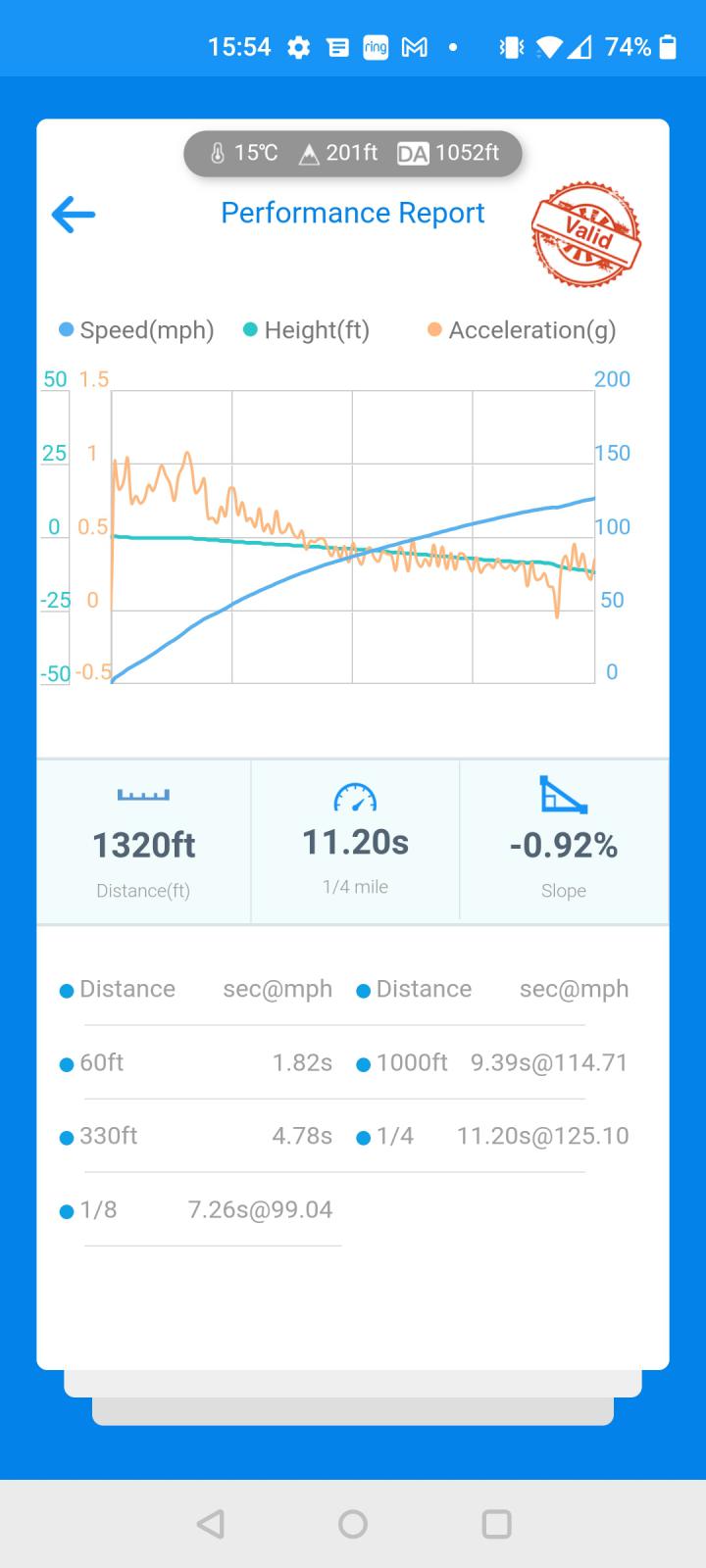This screenshot has height=1568, width=706.
Task: Toggle the Speed(mph) chart series
Action: pos(136,330)
